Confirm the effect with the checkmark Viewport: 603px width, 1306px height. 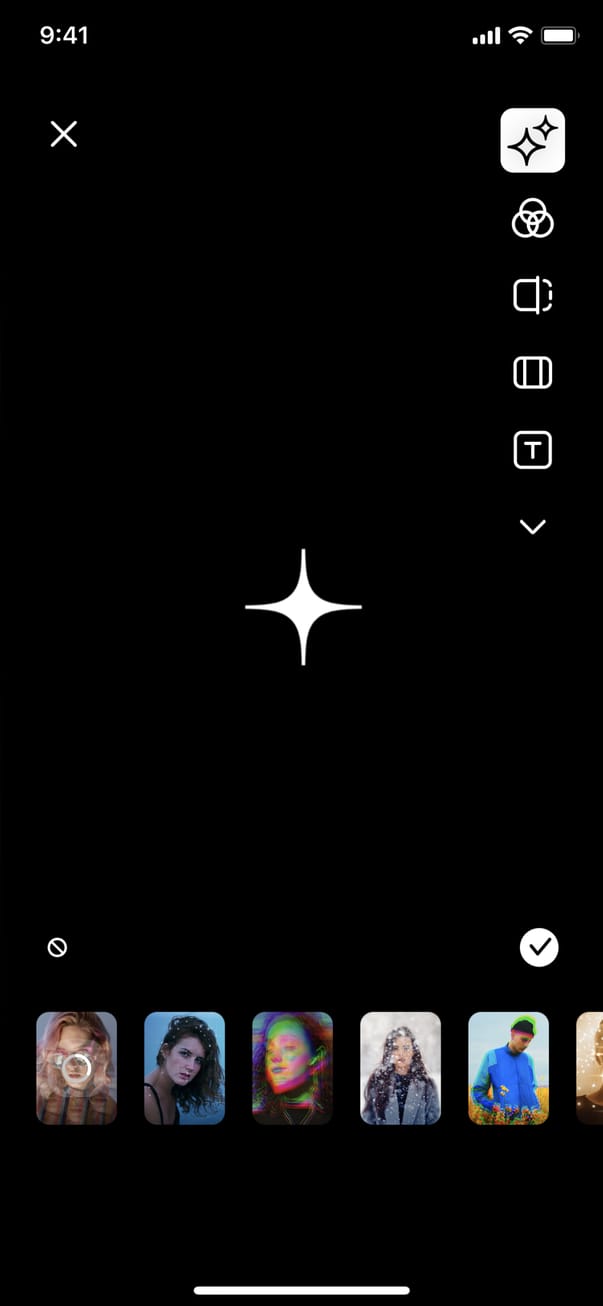539,947
